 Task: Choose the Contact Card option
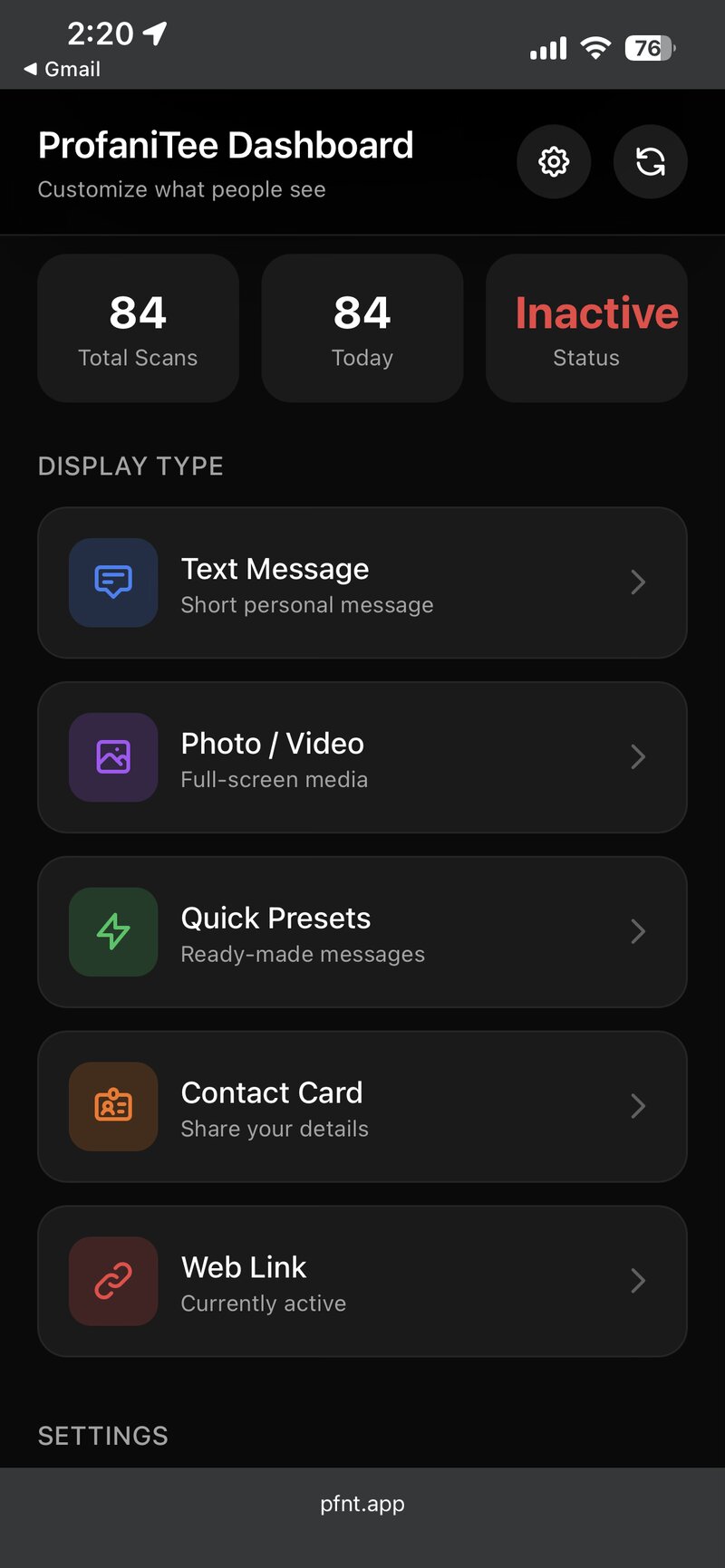362,1107
